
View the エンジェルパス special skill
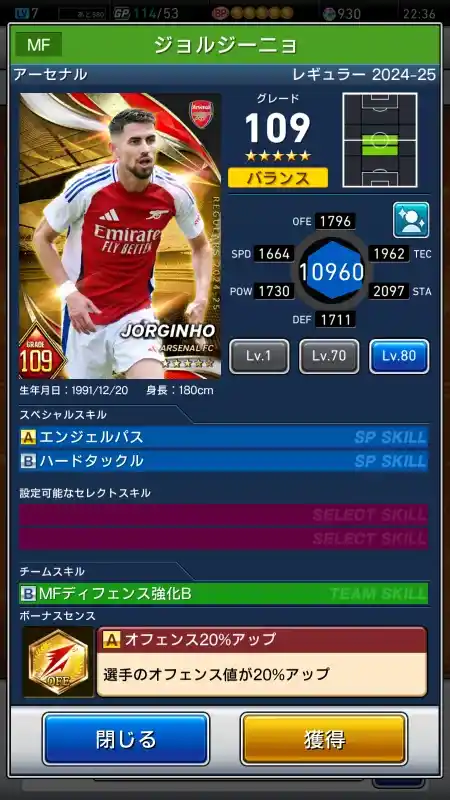(223, 437)
